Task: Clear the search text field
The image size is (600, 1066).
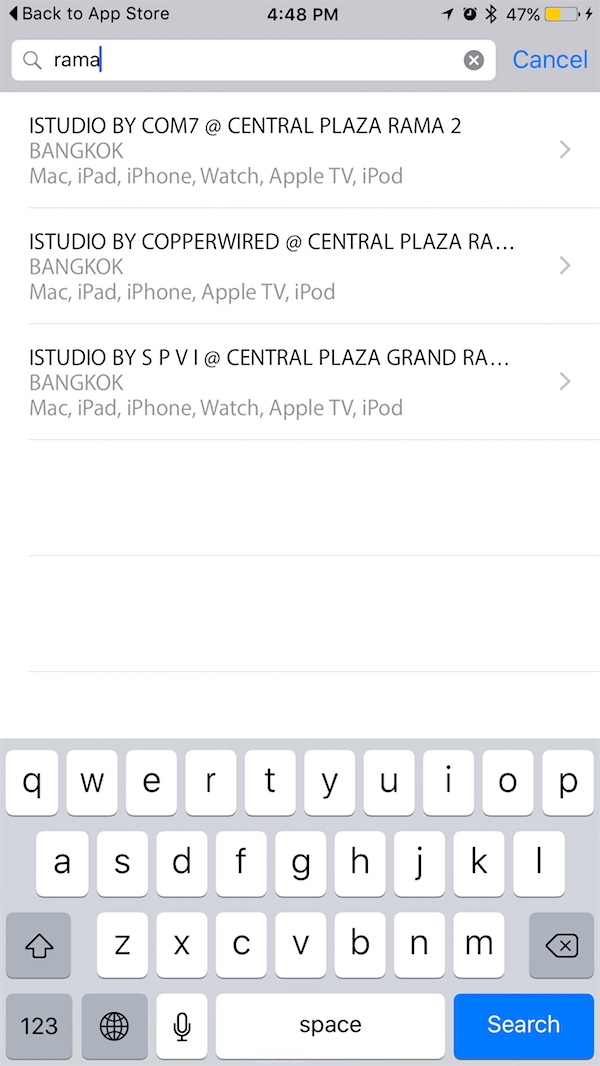Action: click(x=474, y=61)
